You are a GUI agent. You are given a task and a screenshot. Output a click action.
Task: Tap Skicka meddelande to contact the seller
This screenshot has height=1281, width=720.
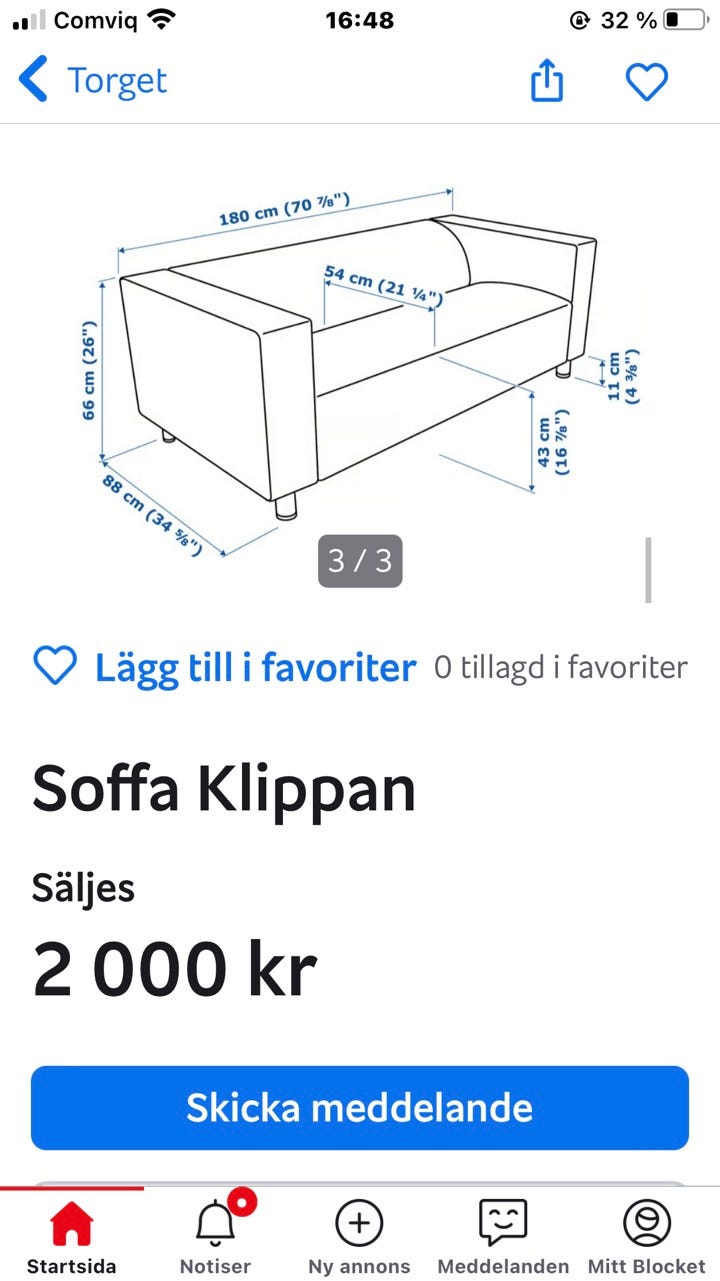tap(359, 1107)
